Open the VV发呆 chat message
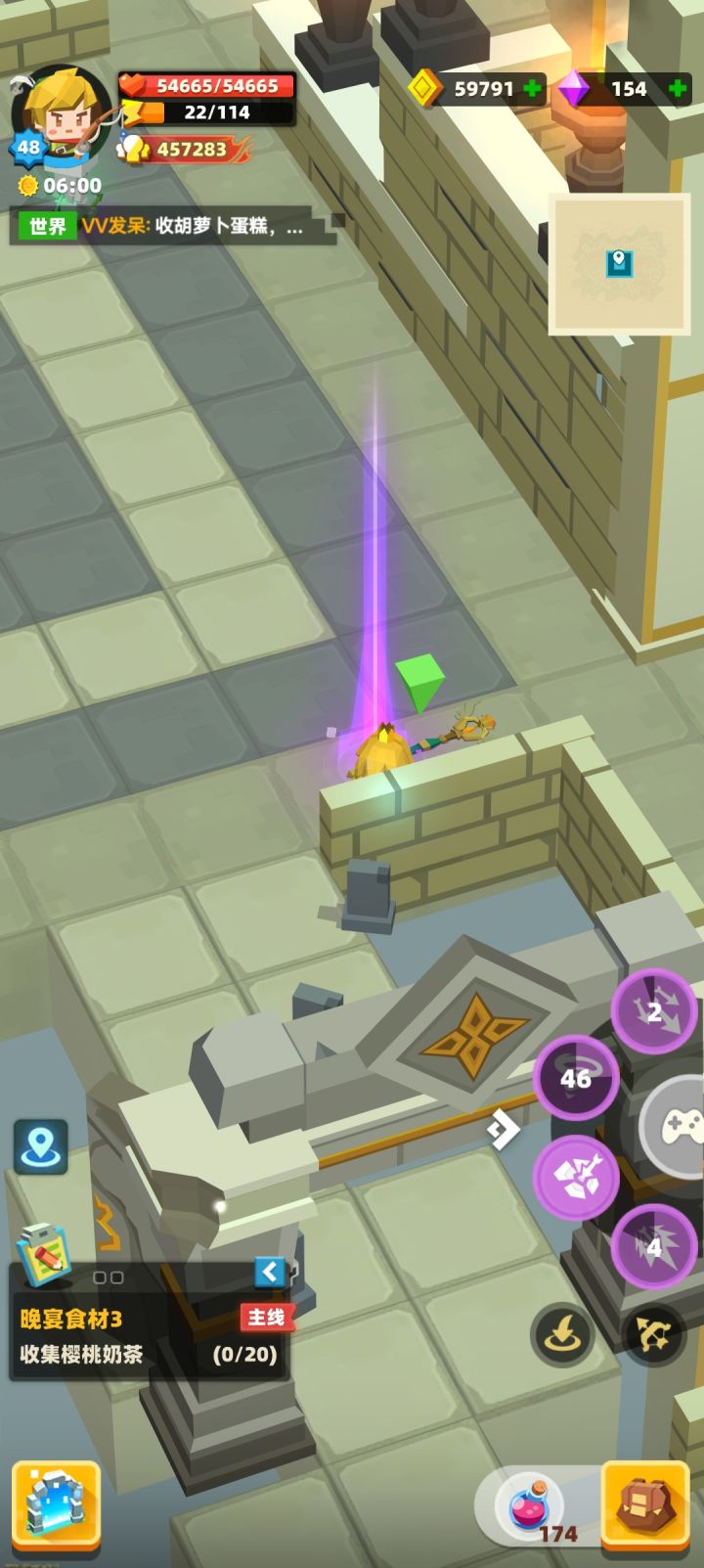Viewport: 704px width, 1568px height. tap(196, 229)
